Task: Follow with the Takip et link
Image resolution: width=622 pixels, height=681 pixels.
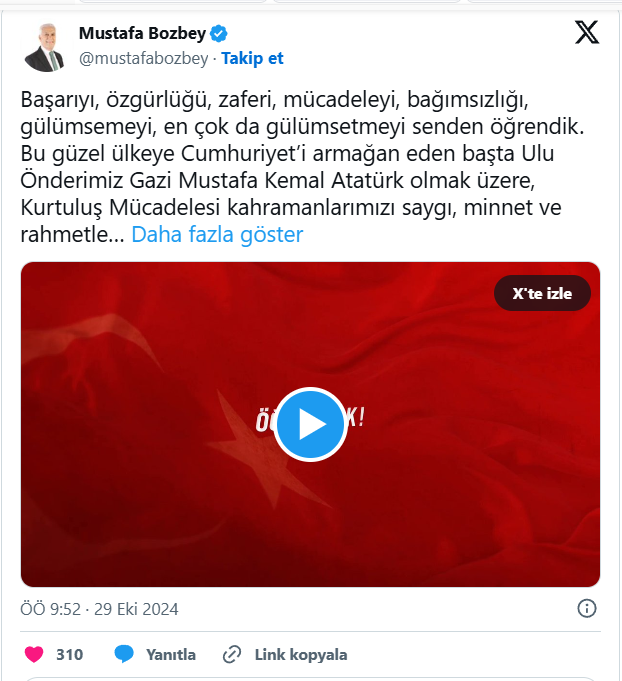Action: [x=252, y=59]
